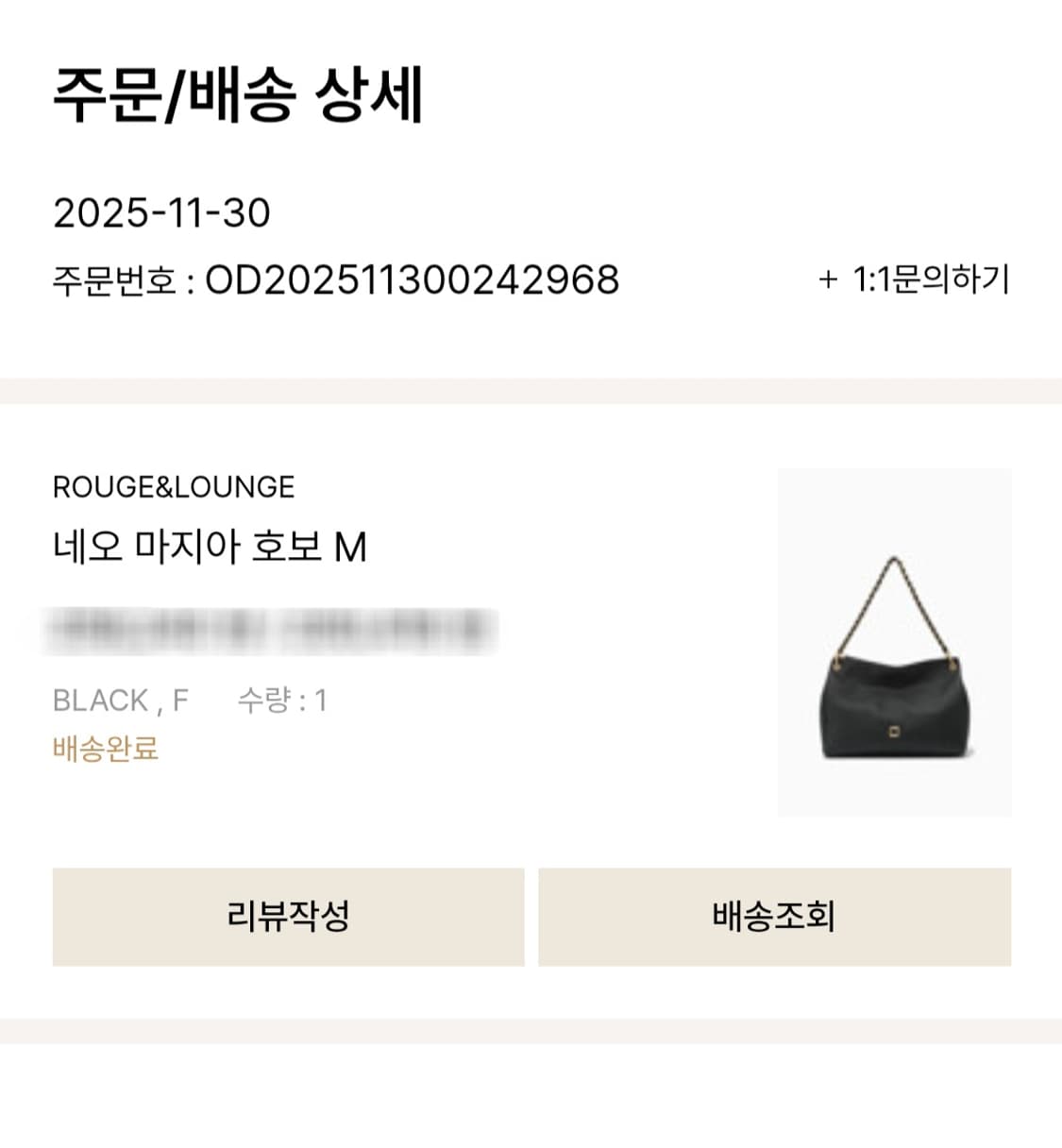Image resolution: width=1062 pixels, height=1148 pixels.
Task: Click the brand name ROUGE&LOUNGE
Action: (174, 487)
